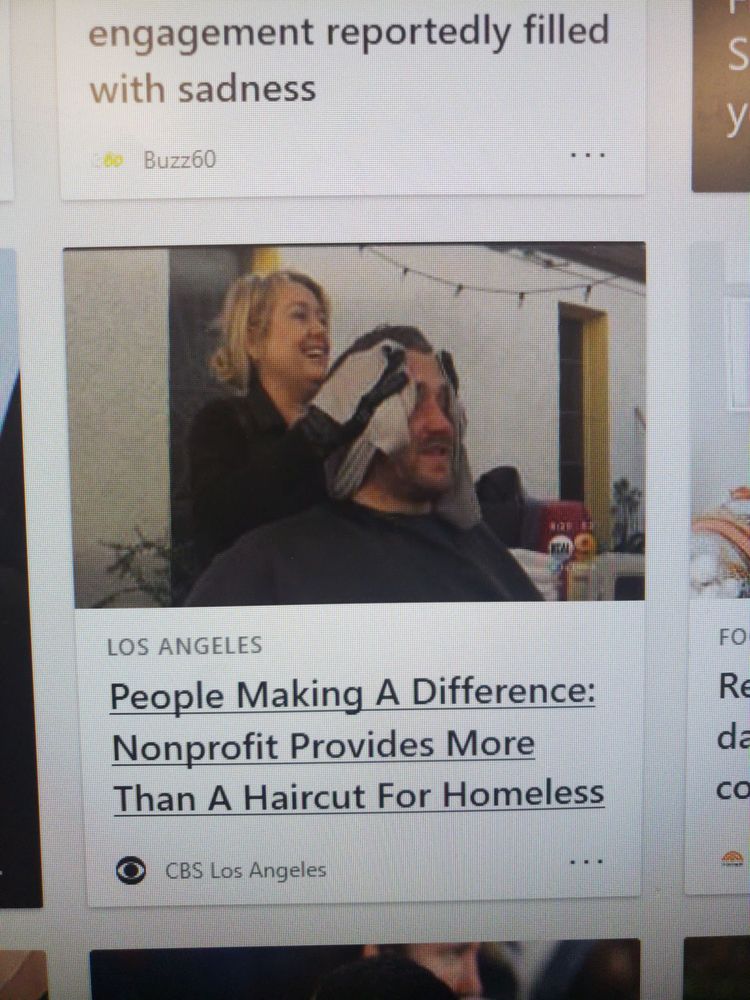Open more options on the Buzz60 card
Image resolution: width=750 pixels, height=1000 pixels.
(x=587, y=156)
